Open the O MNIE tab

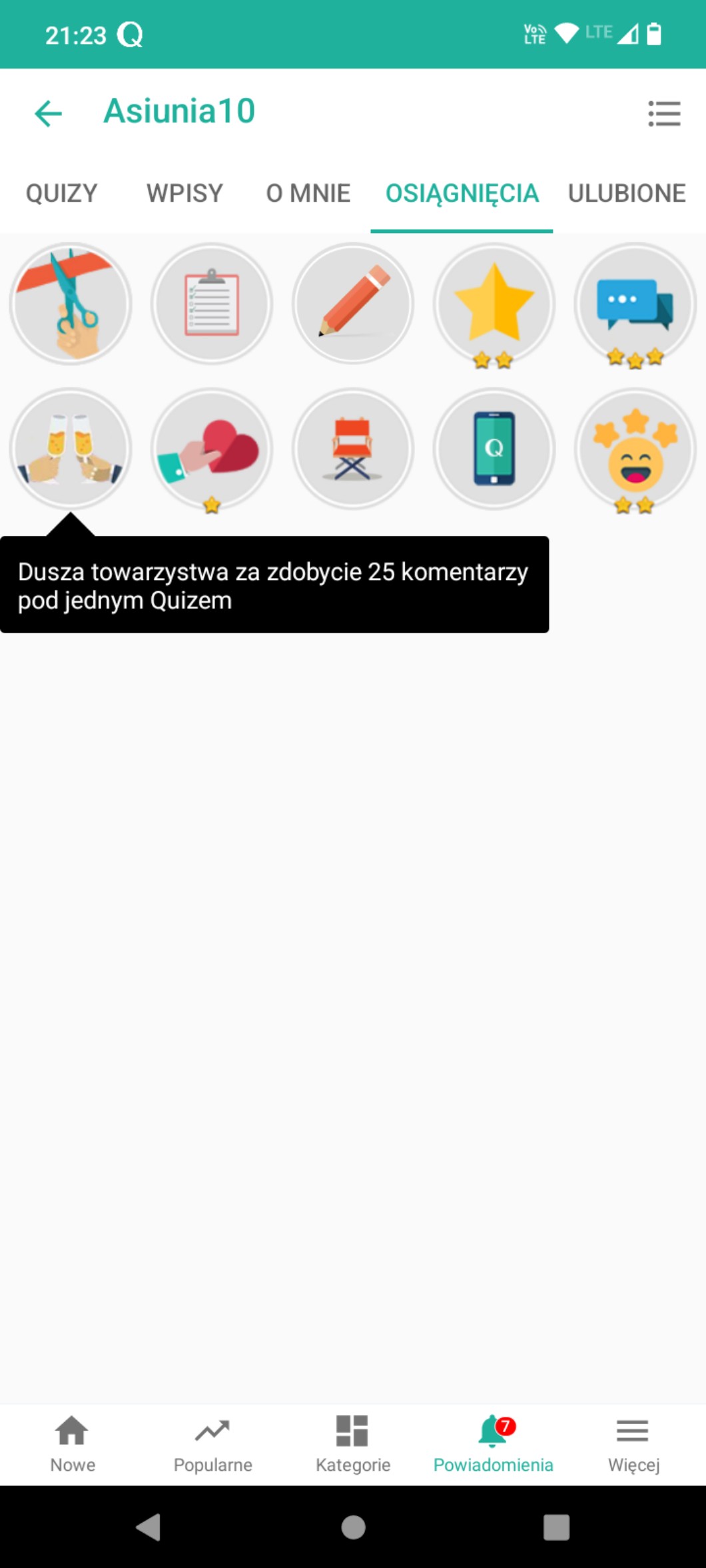pos(308,193)
